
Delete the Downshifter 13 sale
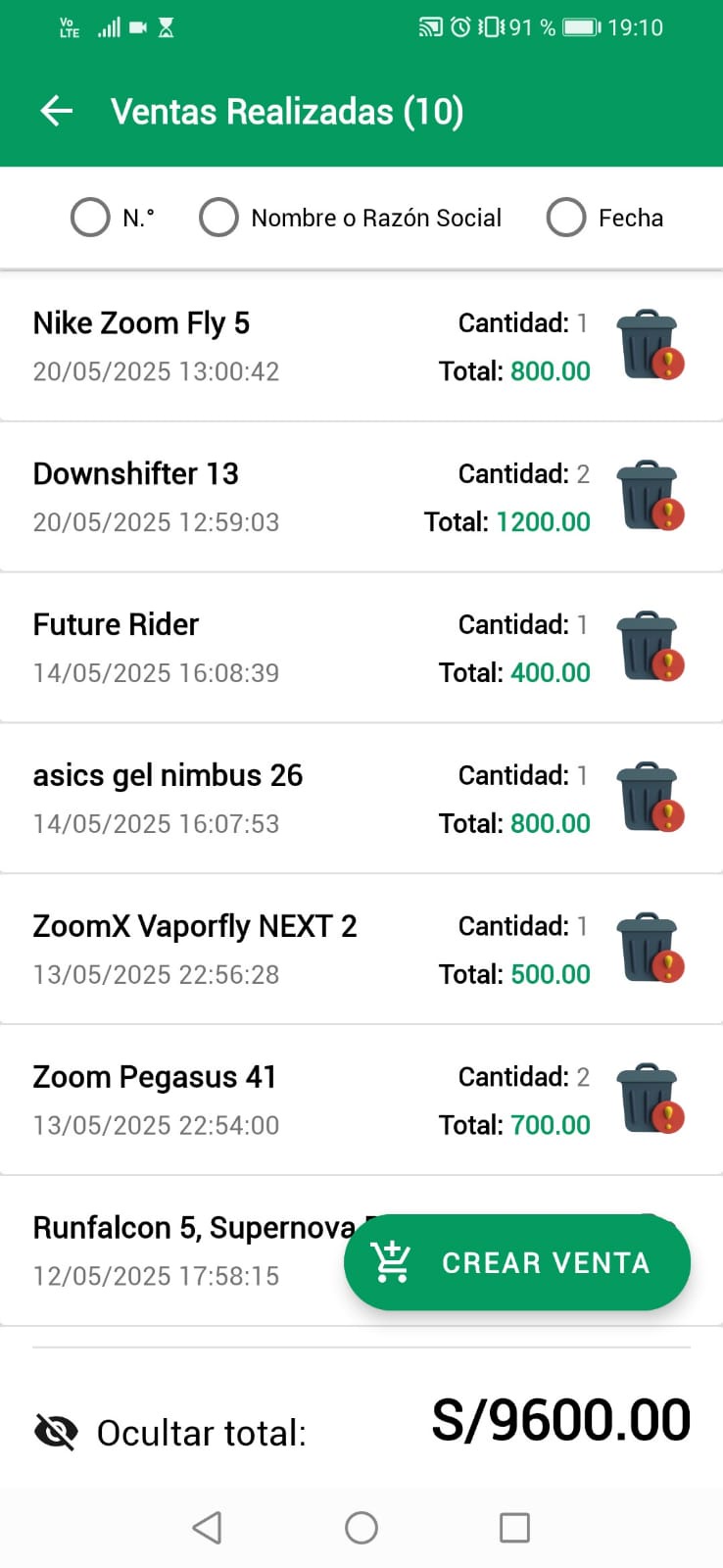pos(649,496)
